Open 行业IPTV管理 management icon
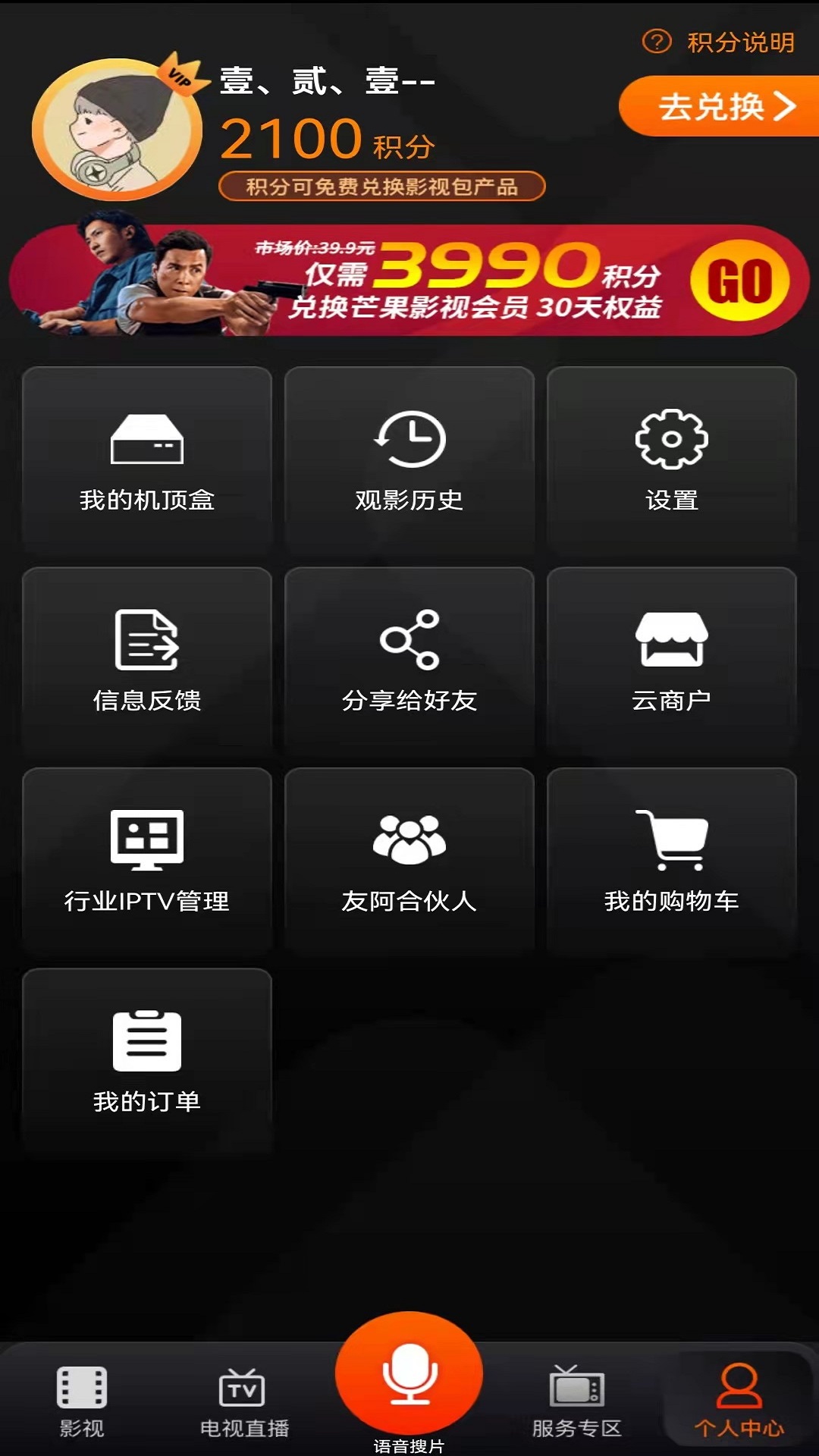The image size is (819, 1456). 147,838
